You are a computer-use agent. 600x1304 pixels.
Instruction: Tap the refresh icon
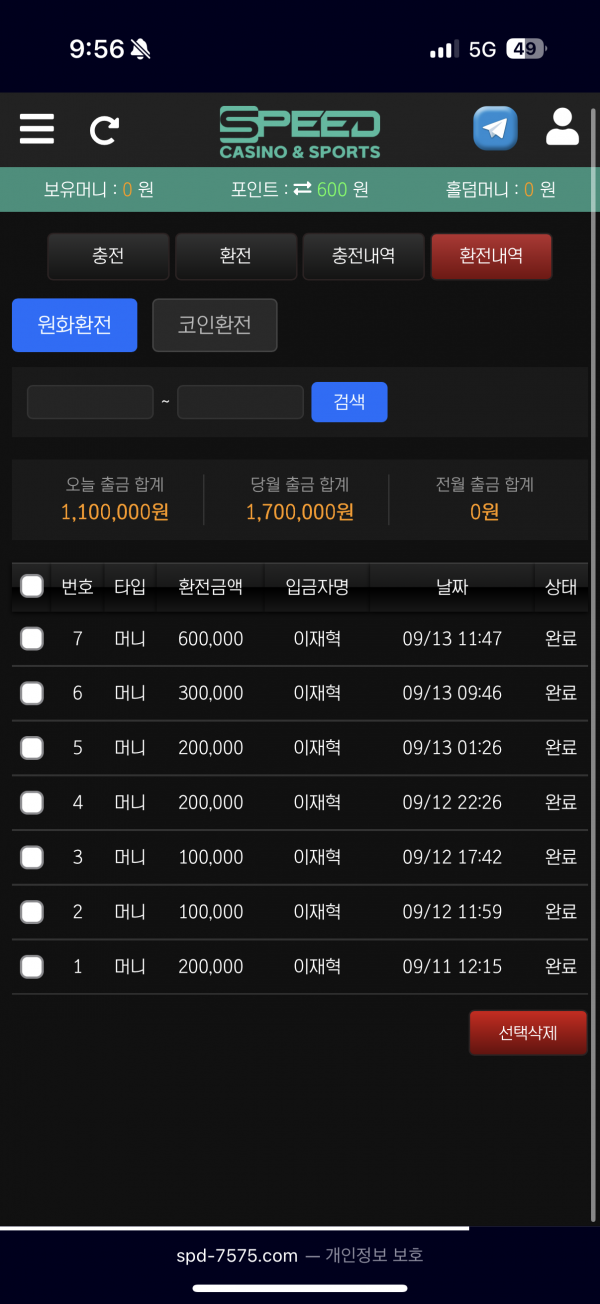pyautogui.click(x=104, y=130)
